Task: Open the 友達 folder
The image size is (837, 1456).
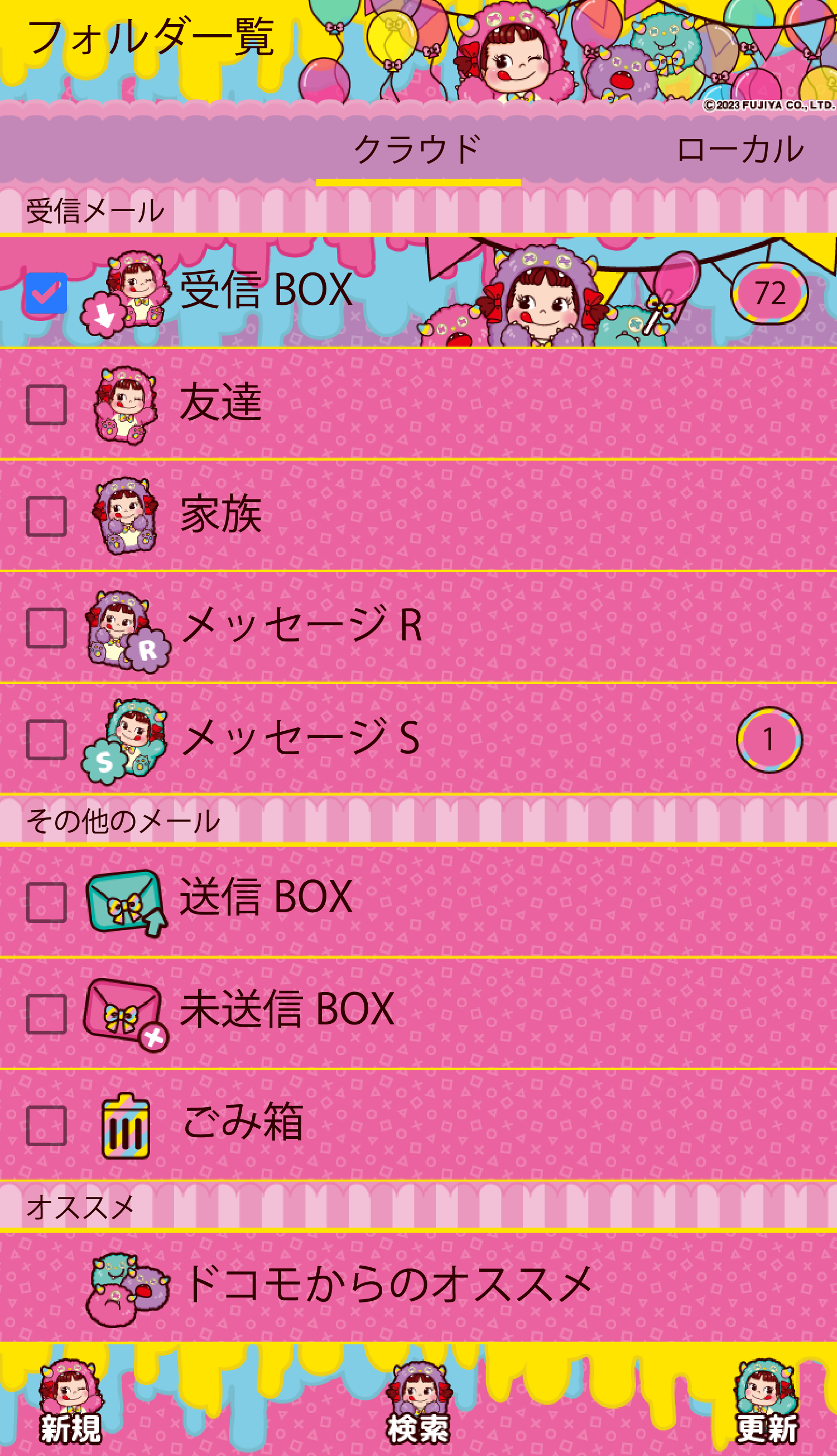Action: [x=402, y=404]
